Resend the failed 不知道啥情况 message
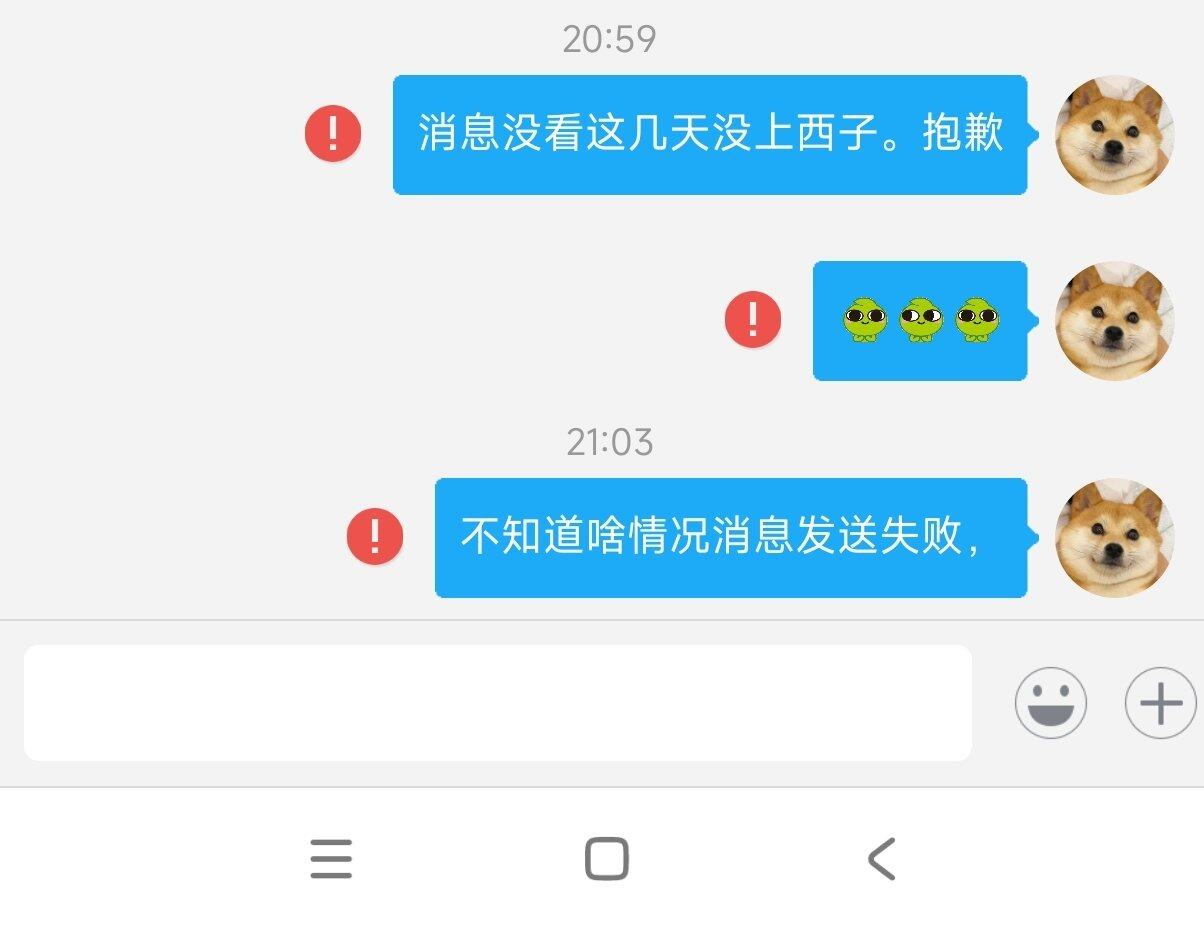The image size is (1204, 930). [375, 537]
